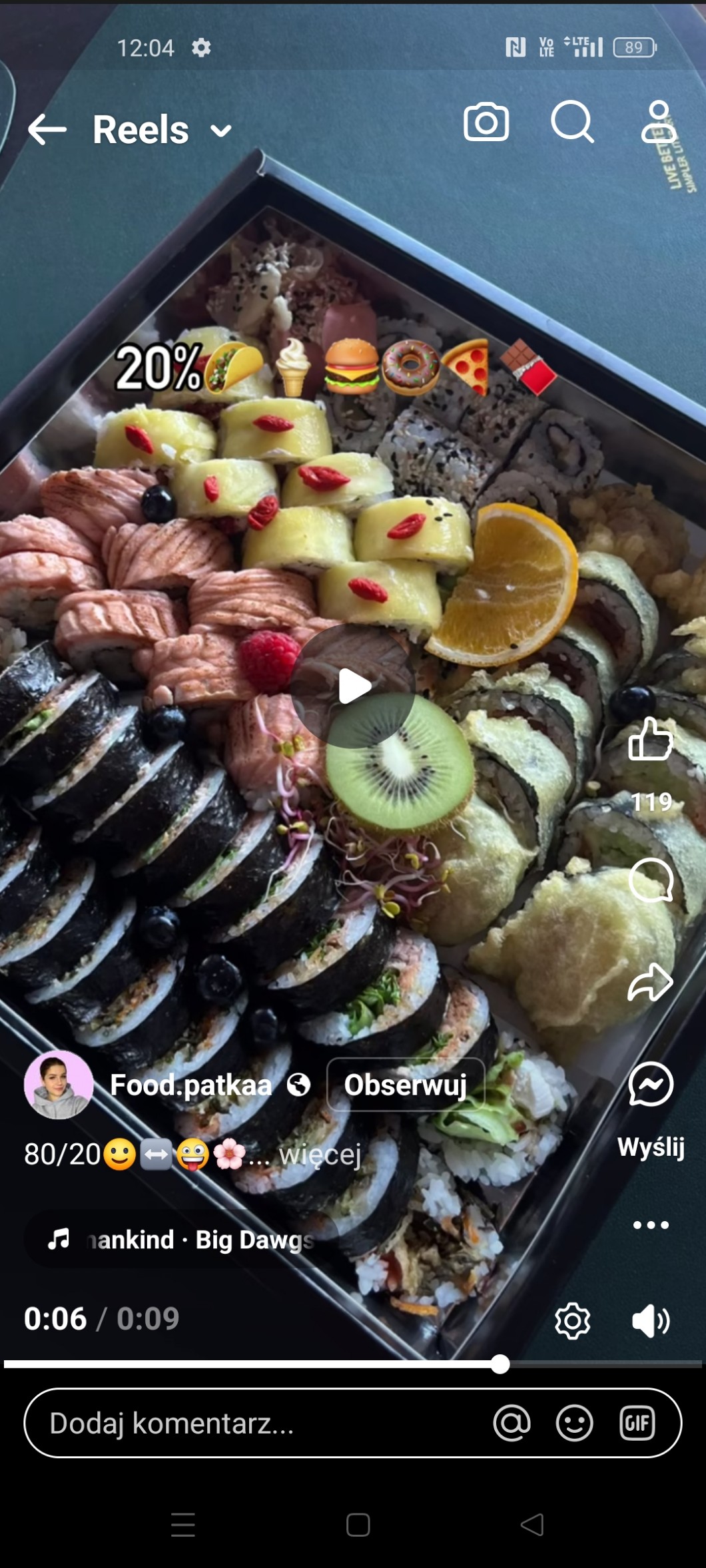Open the three-dot more options menu
This screenshot has width=706, height=1568.
[651, 1225]
